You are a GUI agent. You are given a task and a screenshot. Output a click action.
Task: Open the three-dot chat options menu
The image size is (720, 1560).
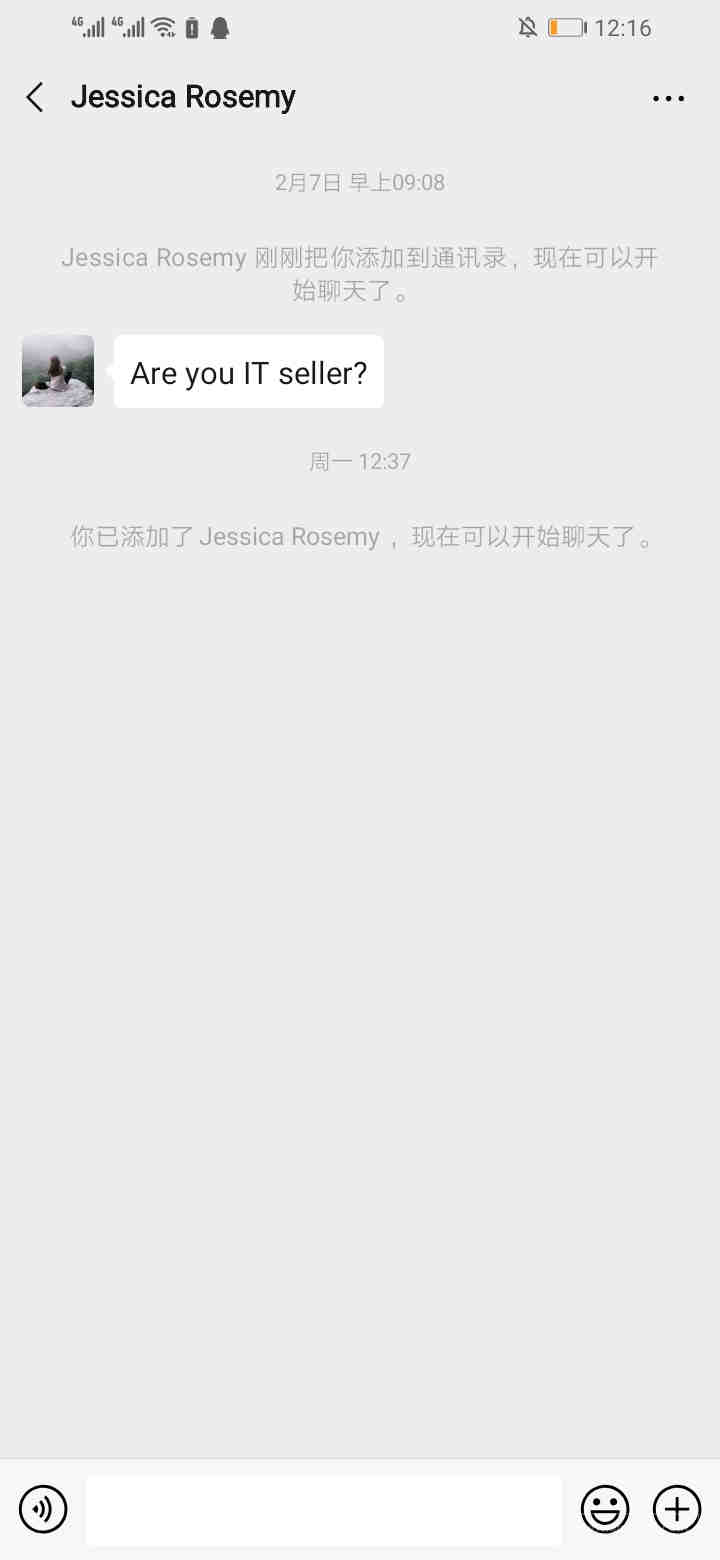(668, 98)
